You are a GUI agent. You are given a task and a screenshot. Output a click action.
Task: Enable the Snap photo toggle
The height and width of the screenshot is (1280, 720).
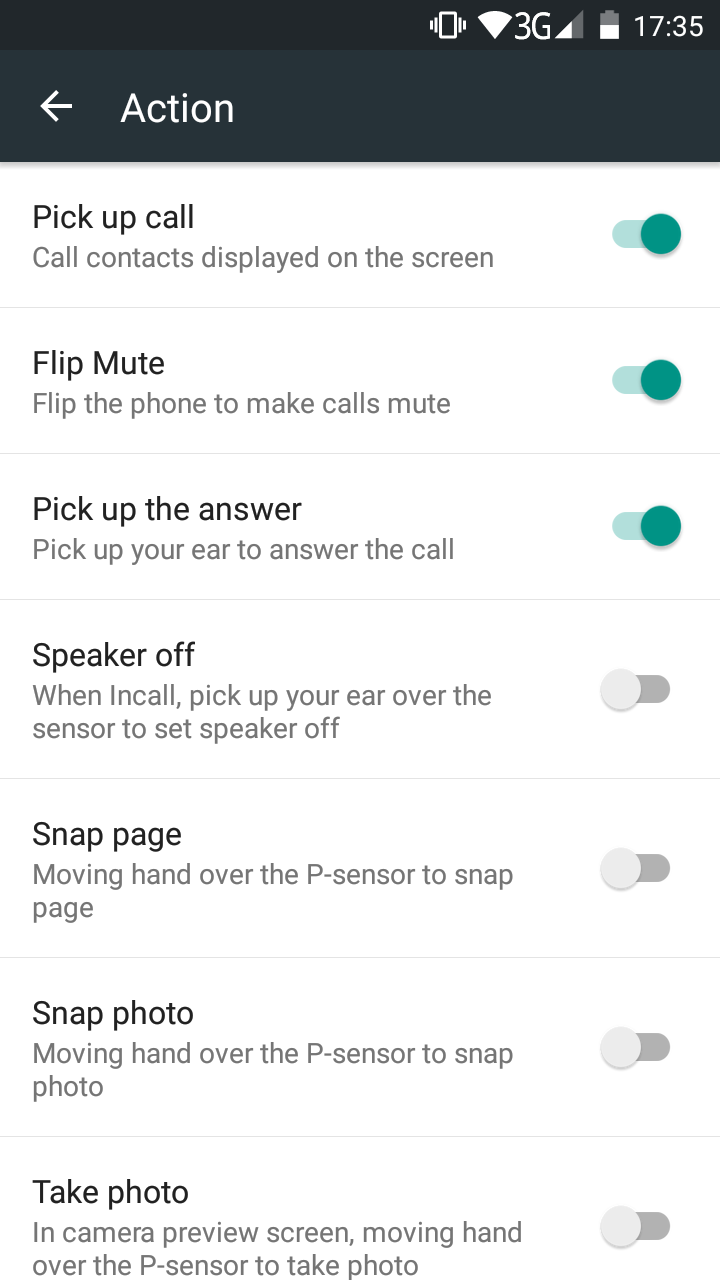636,1048
